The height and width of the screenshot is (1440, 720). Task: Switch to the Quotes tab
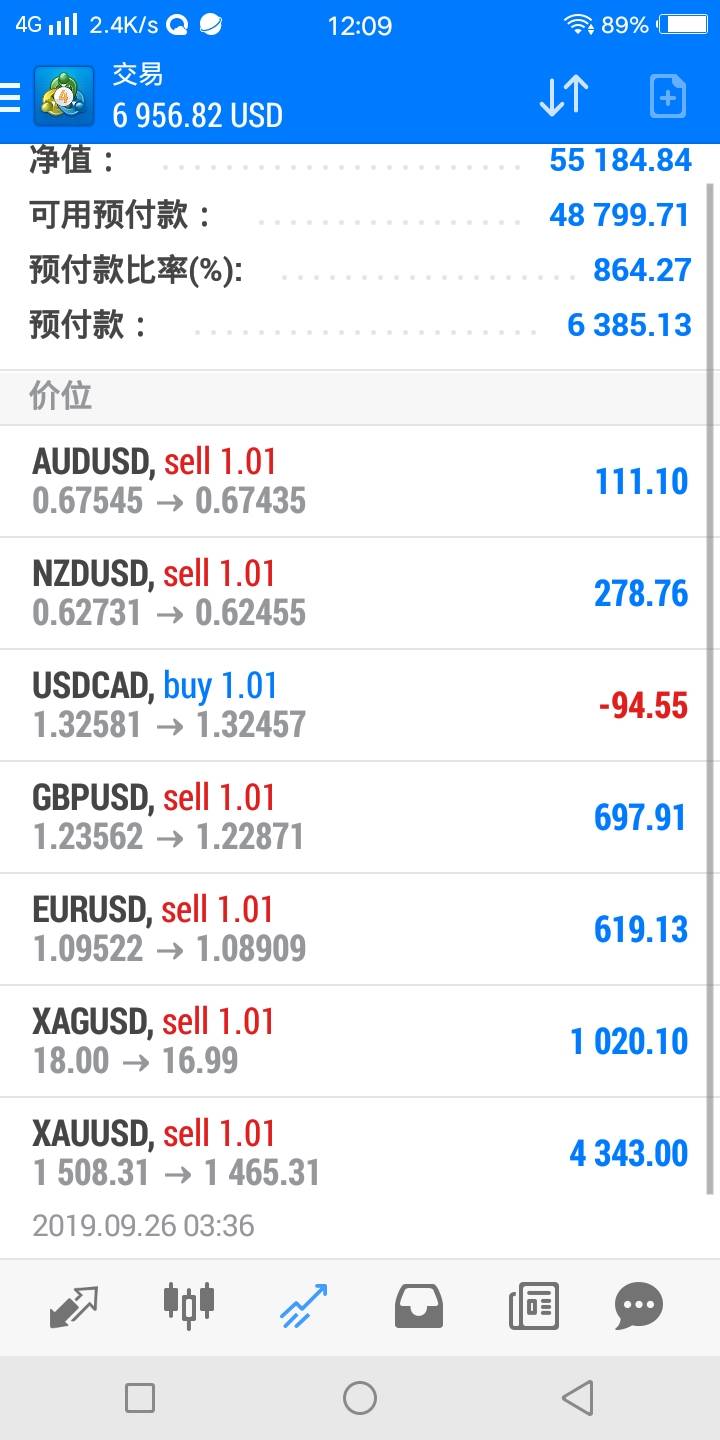[74, 1305]
